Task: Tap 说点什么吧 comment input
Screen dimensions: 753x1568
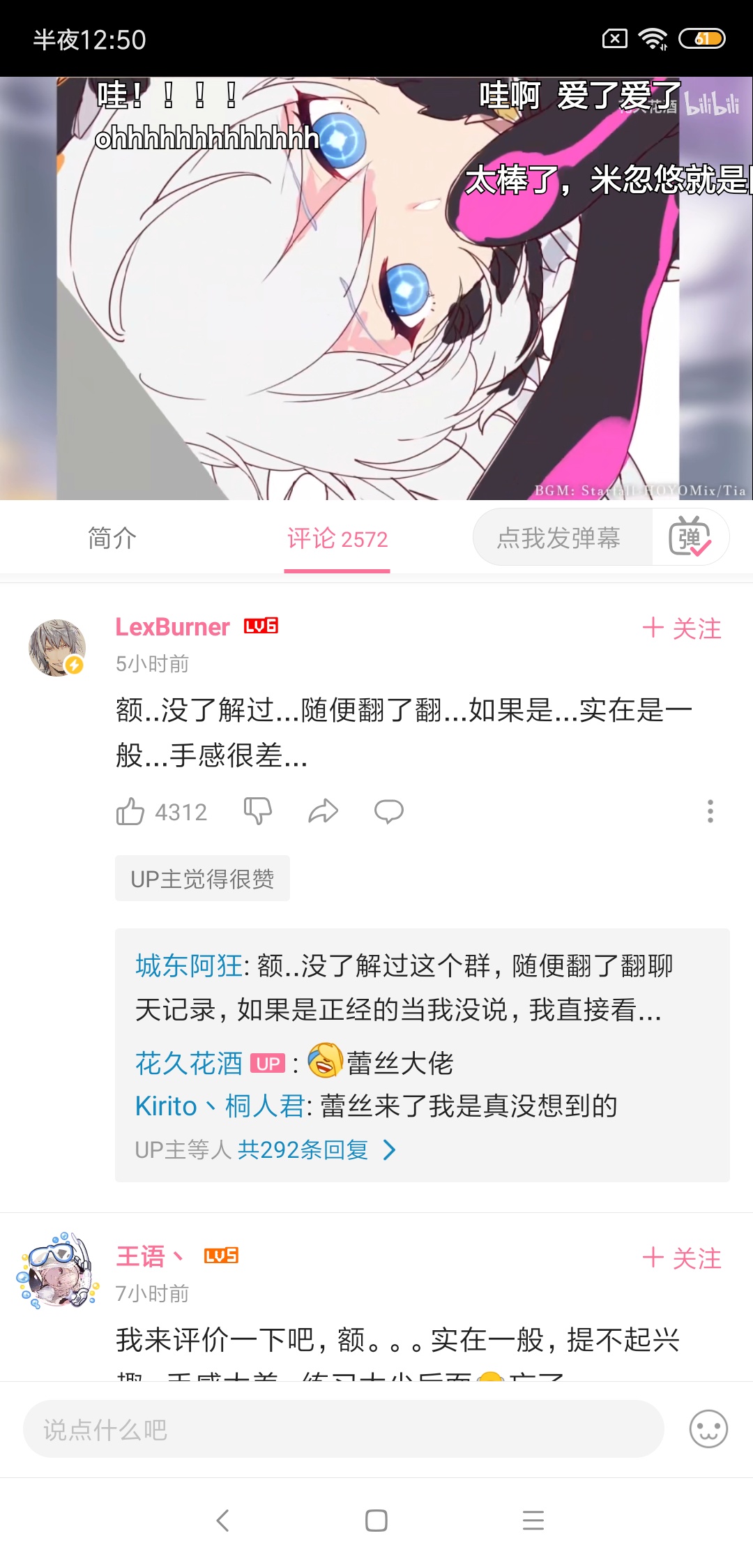Action: click(343, 1429)
